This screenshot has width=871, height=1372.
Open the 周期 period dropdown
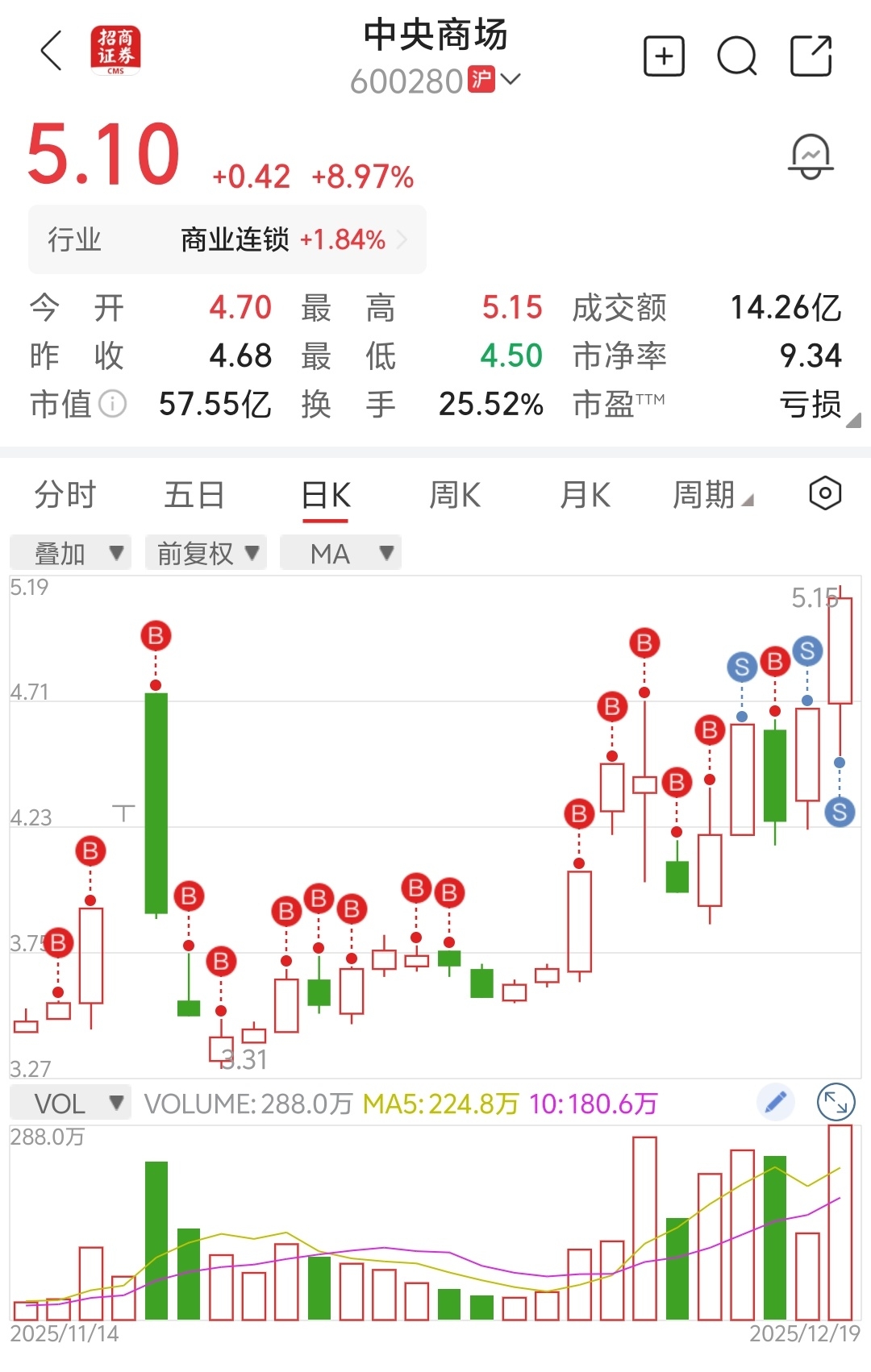pos(713,494)
